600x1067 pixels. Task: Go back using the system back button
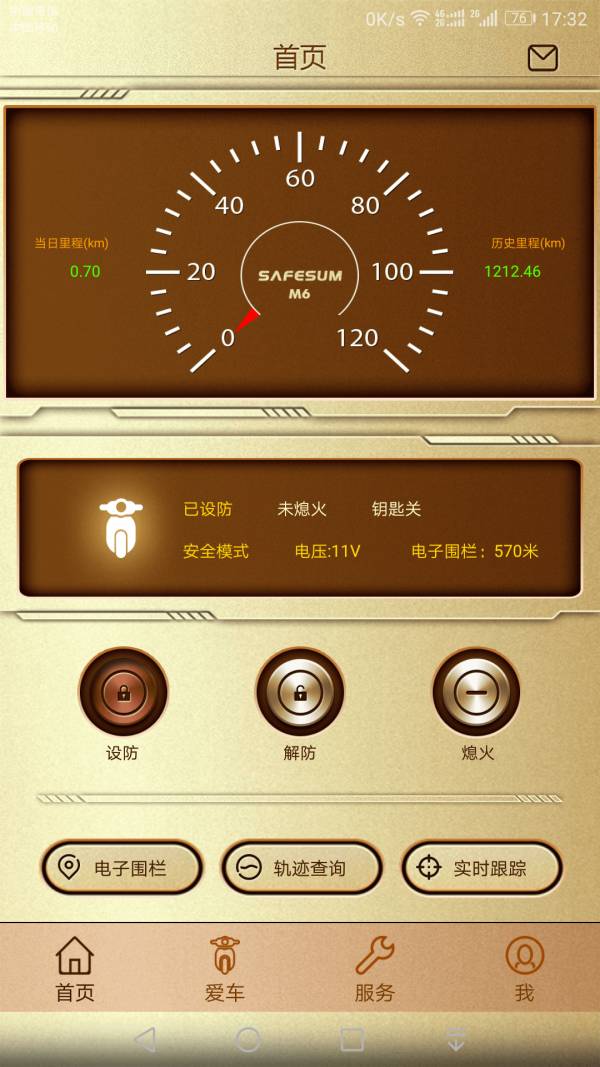pos(145,1039)
